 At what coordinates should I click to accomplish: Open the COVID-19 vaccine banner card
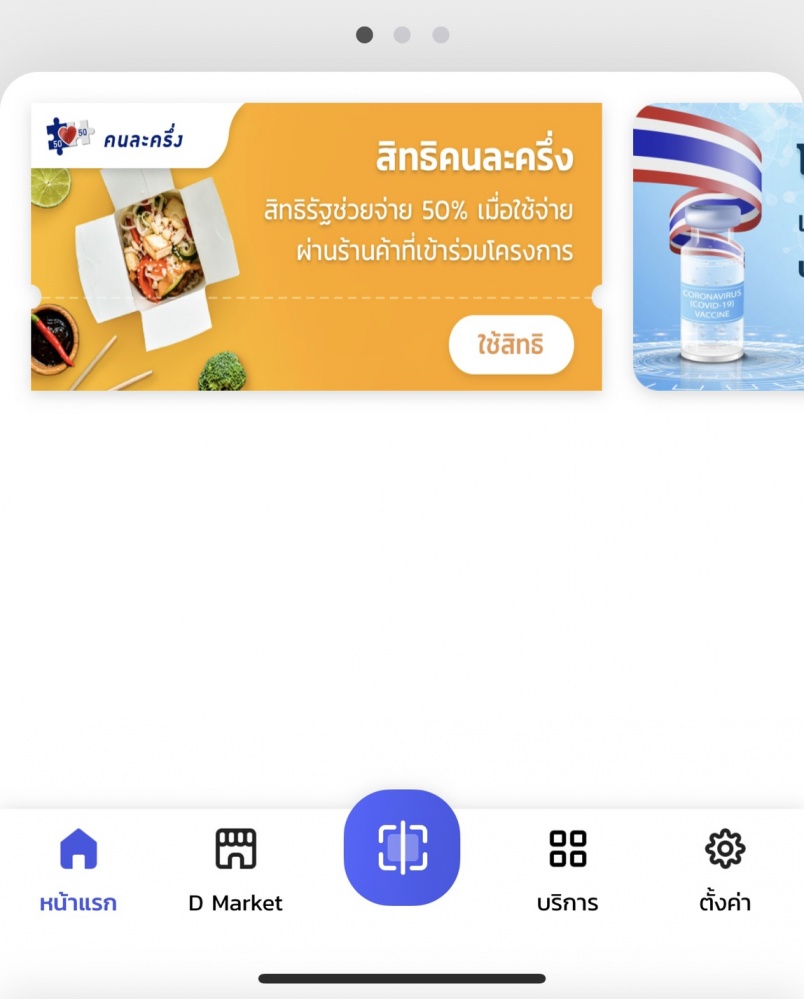(x=718, y=247)
